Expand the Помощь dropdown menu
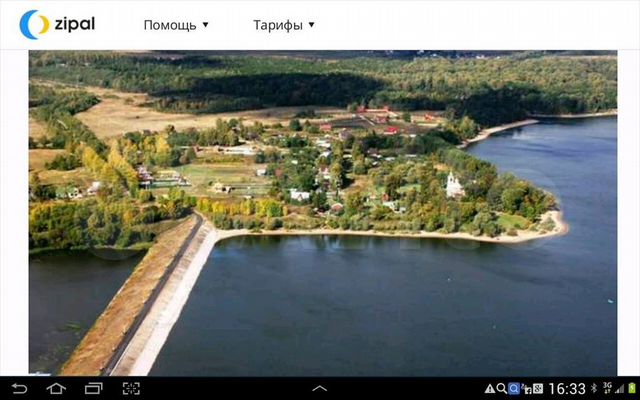Viewport: 640px width, 400px height. coord(176,25)
